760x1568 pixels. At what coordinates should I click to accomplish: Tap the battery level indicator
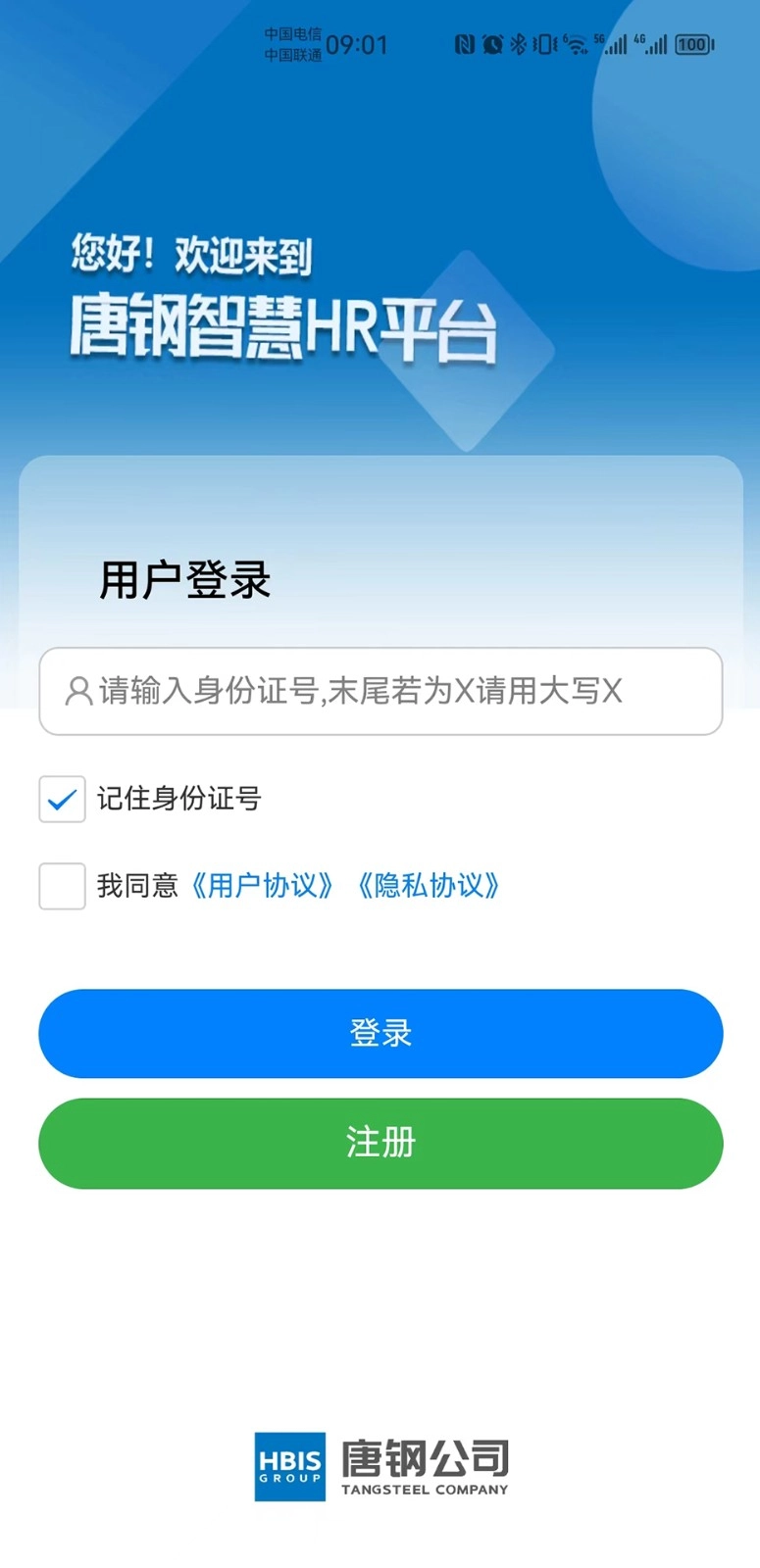tap(690, 45)
